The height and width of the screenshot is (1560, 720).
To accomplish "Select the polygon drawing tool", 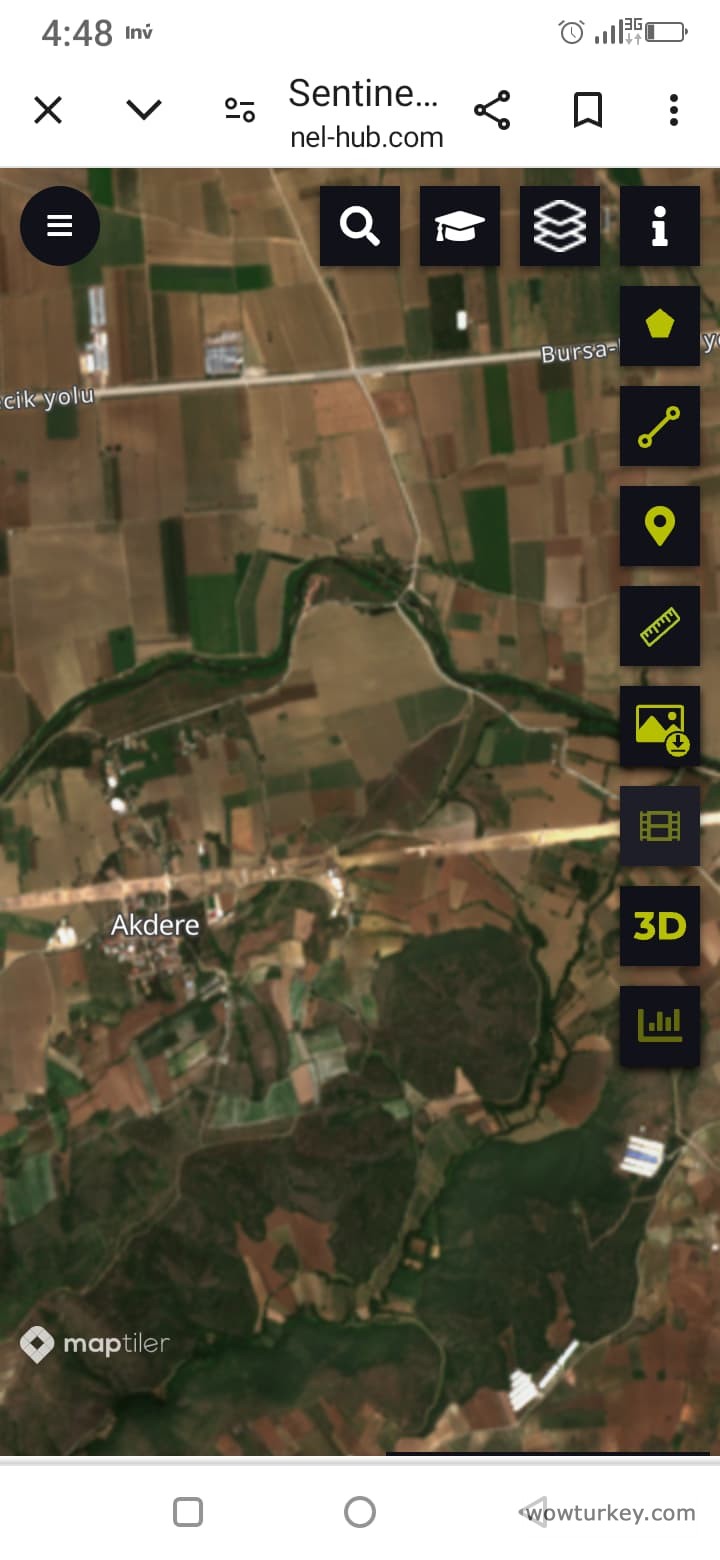I will point(660,326).
